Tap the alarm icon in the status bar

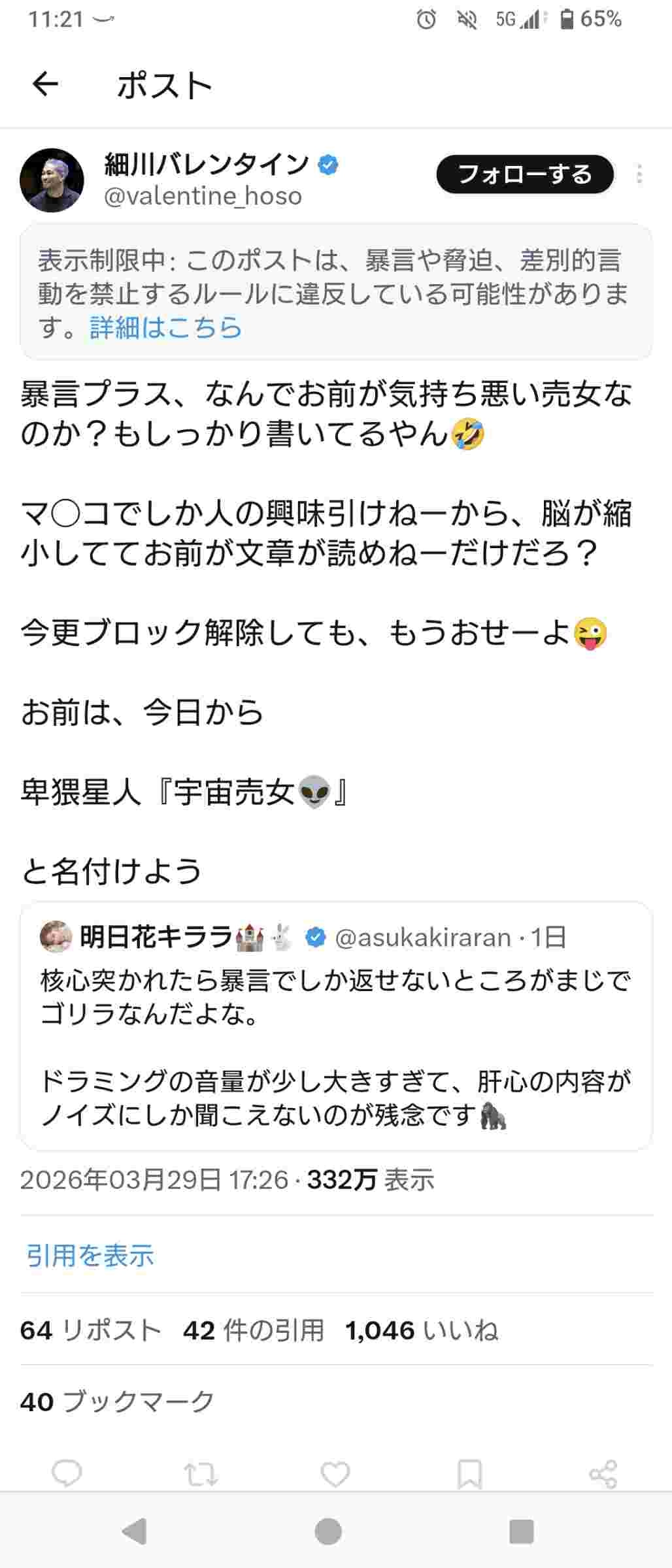coord(426,18)
